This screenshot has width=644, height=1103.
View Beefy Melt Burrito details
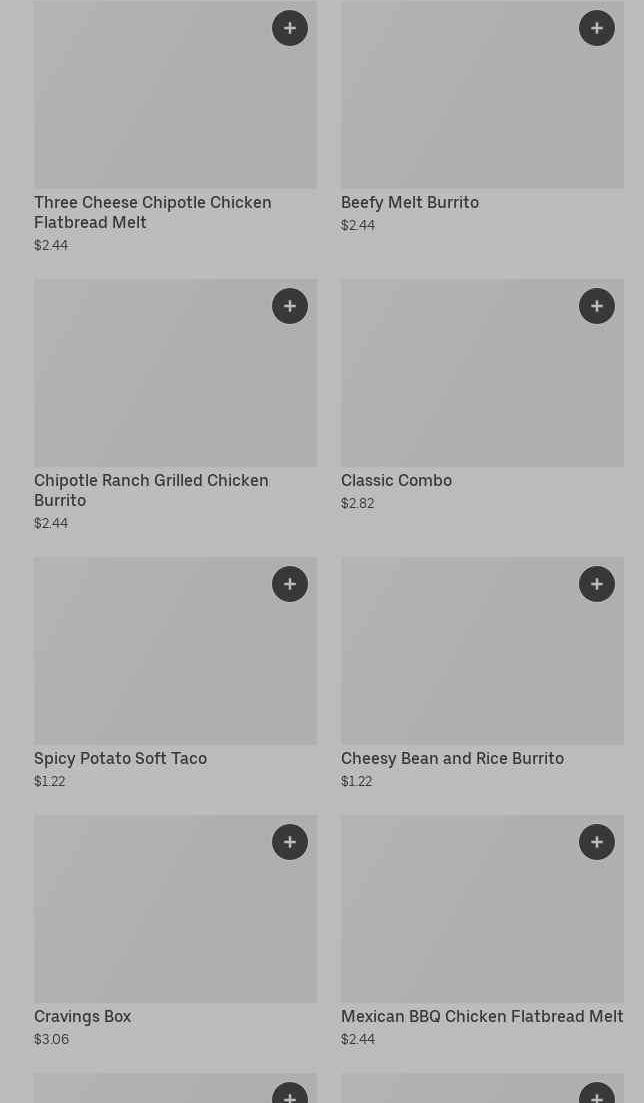tap(409, 202)
